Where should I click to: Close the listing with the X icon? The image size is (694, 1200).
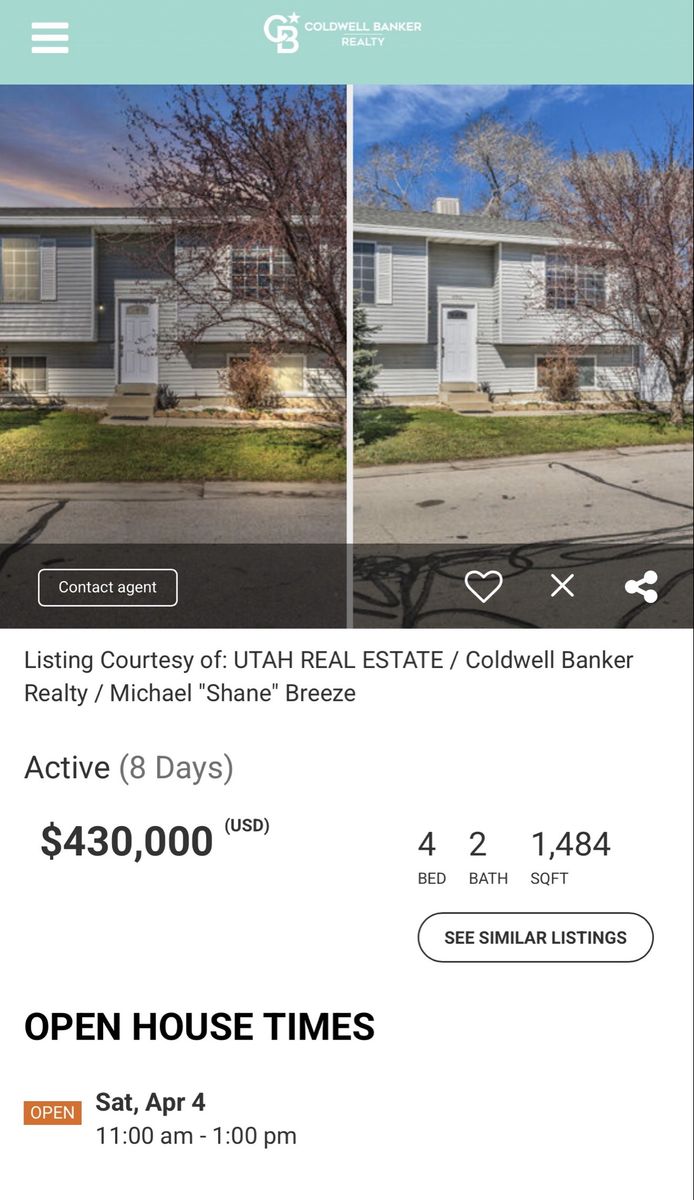(563, 586)
